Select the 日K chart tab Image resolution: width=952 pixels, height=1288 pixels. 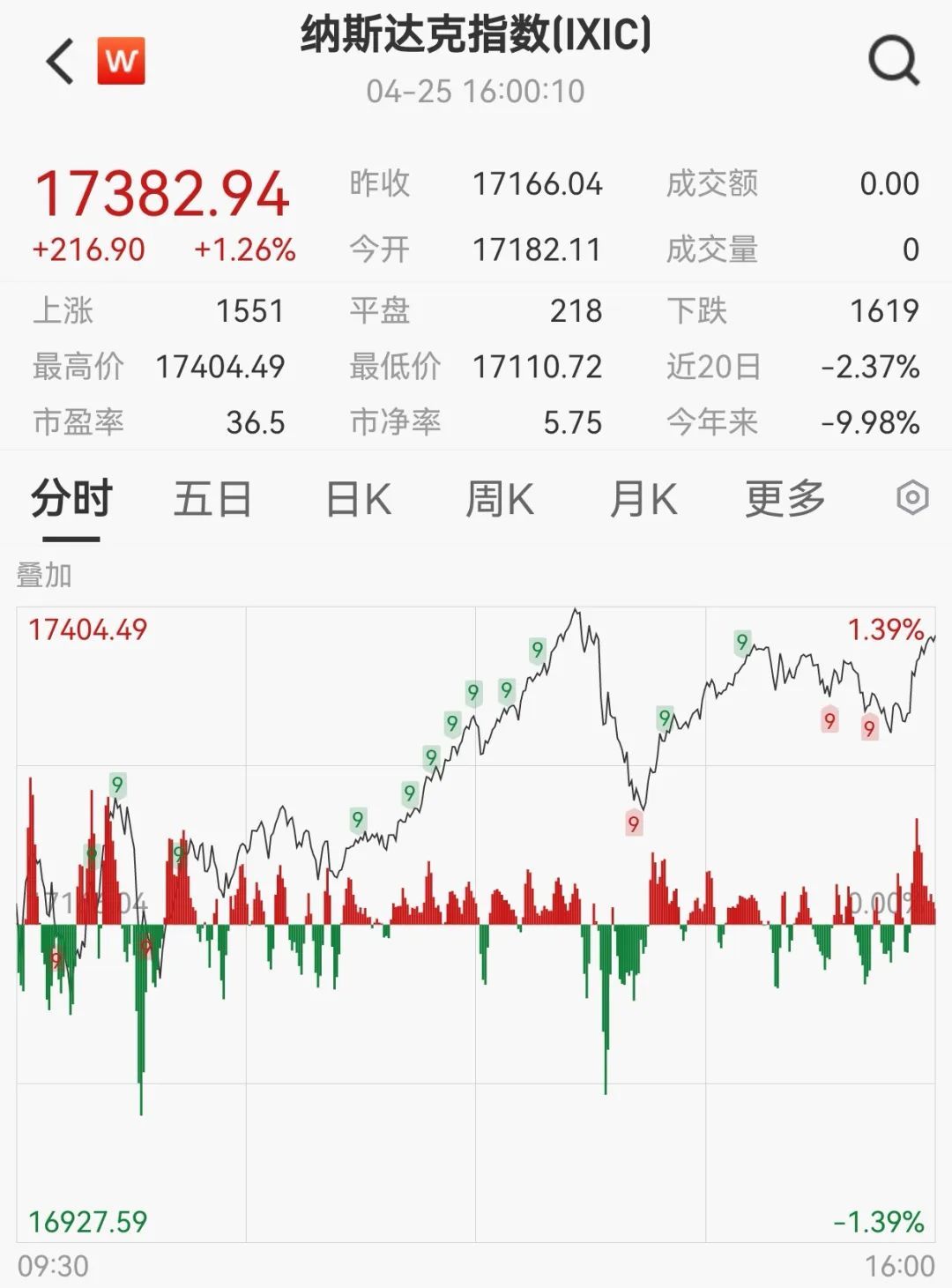[358, 499]
